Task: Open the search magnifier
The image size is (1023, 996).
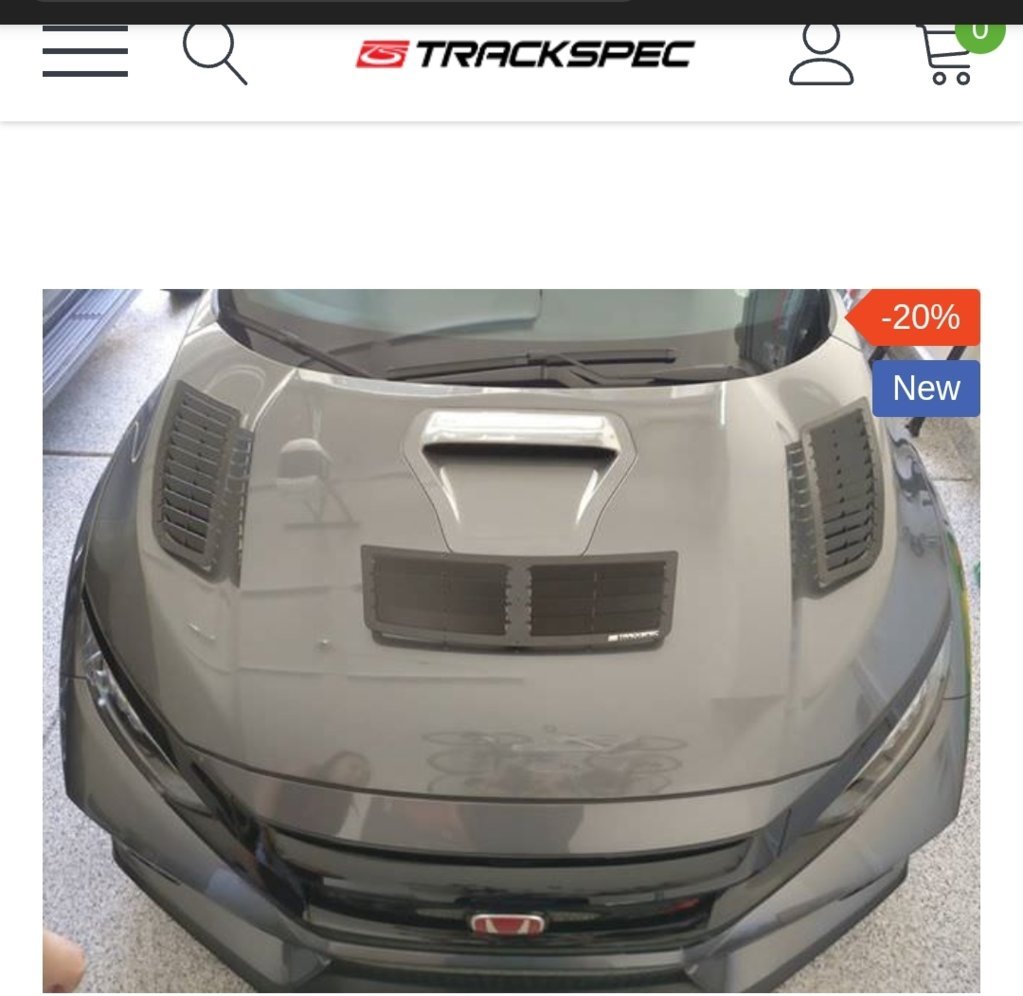Action: tap(214, 53)
